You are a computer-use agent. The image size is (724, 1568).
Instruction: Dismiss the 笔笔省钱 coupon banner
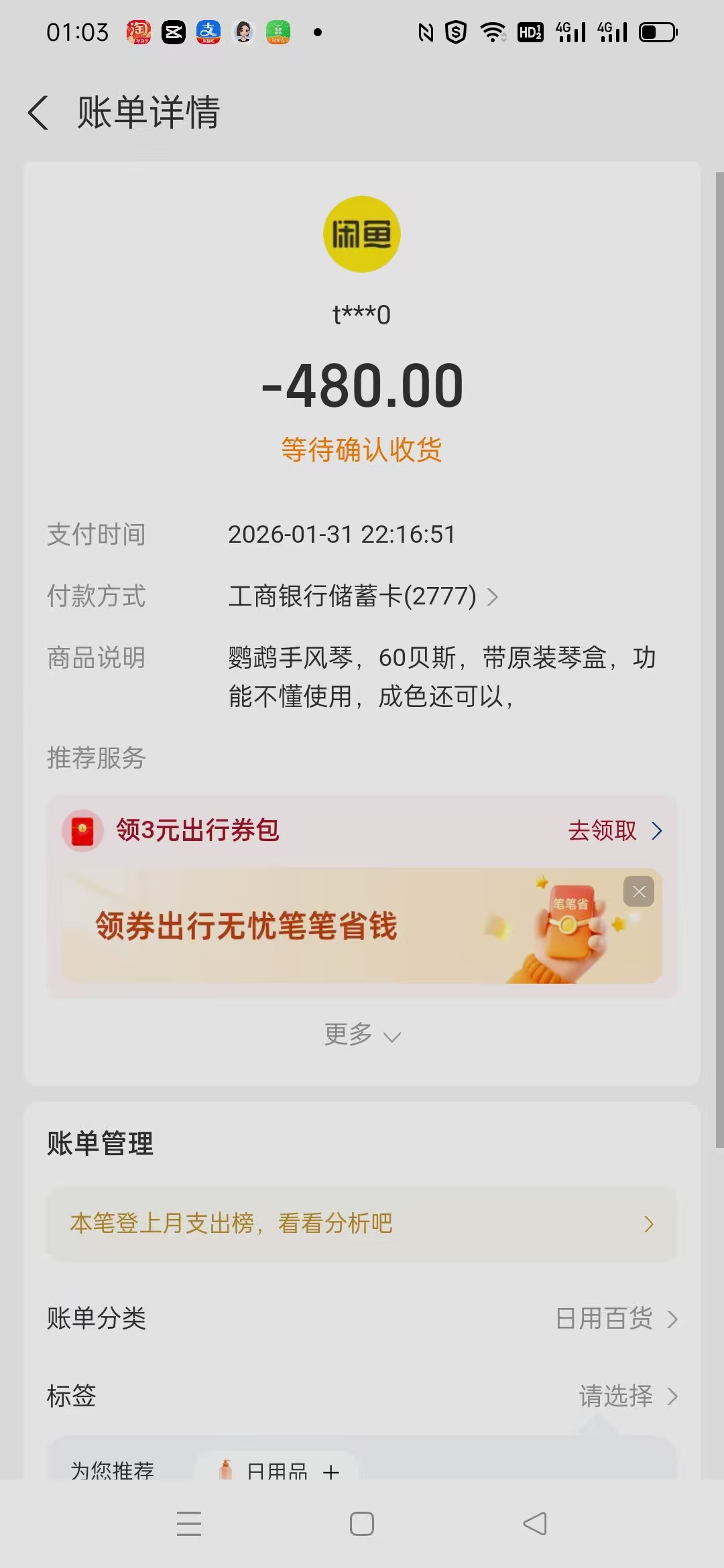coord(639,892)
